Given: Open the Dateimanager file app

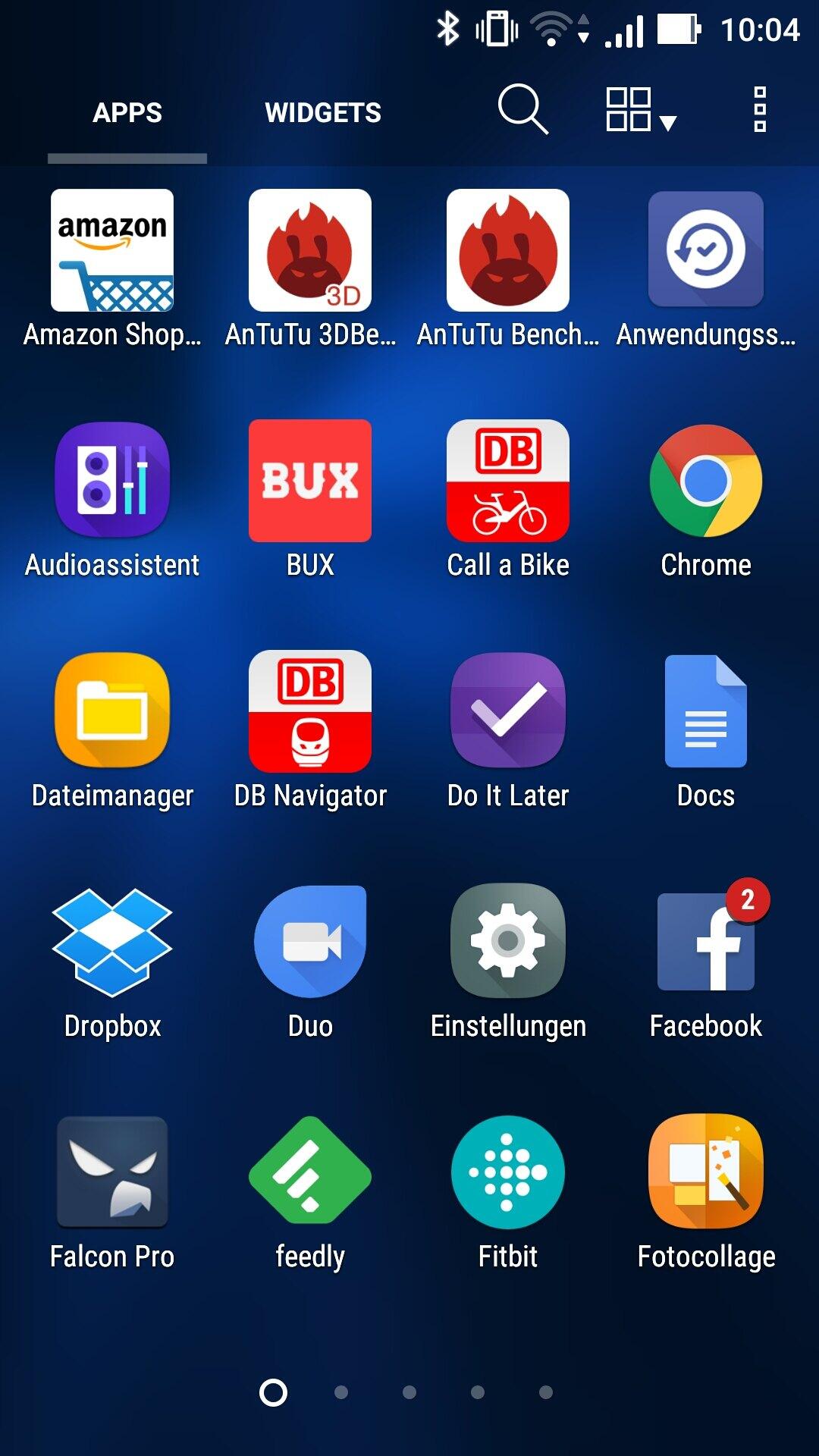Looking at the screenshot, I should click(x=112, y=711).
